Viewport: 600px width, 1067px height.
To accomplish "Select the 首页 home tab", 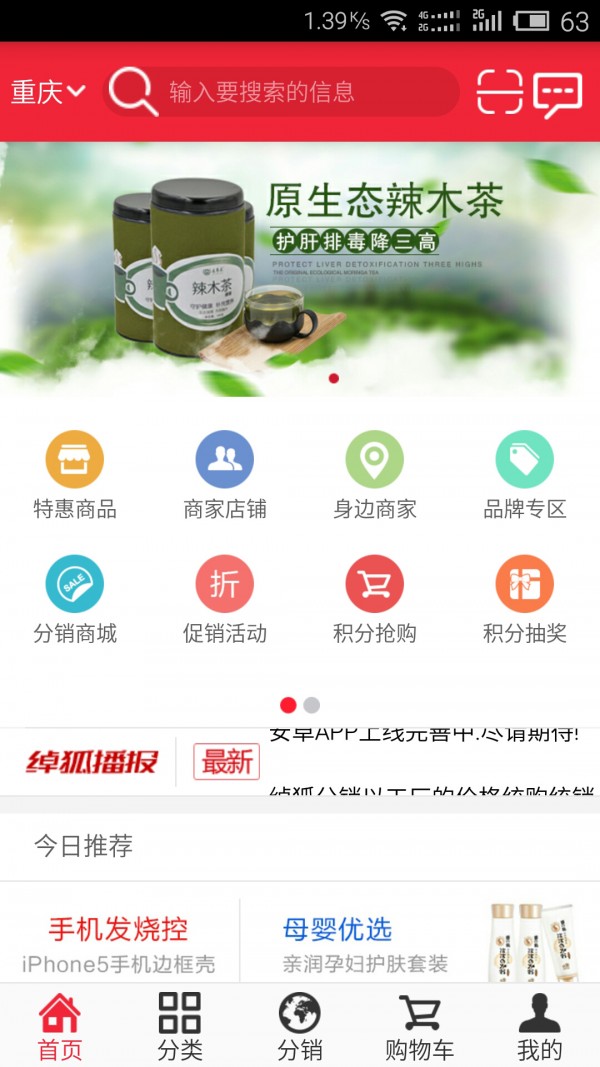I will [x=60, y=1026].
